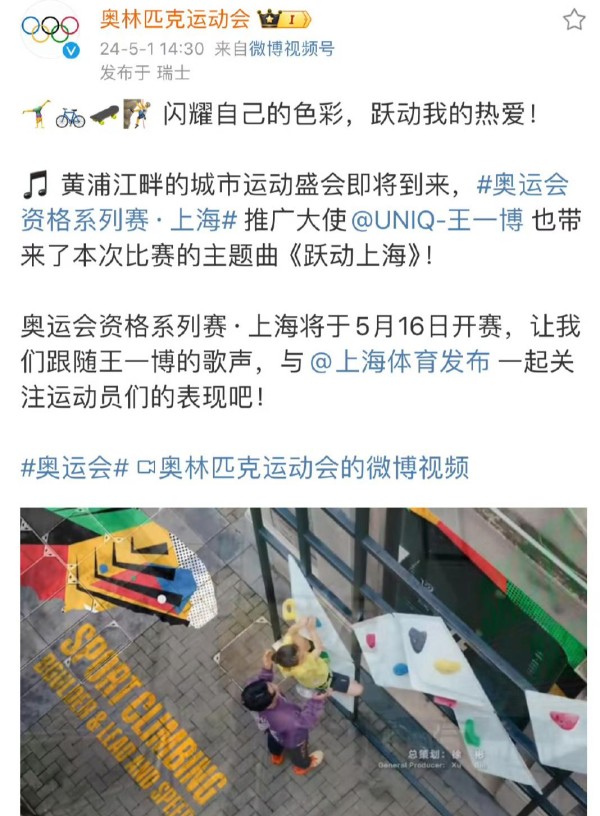Open the @上海体育发布 mention
Viewport: 600px width, 816px height.
[386, 362]
